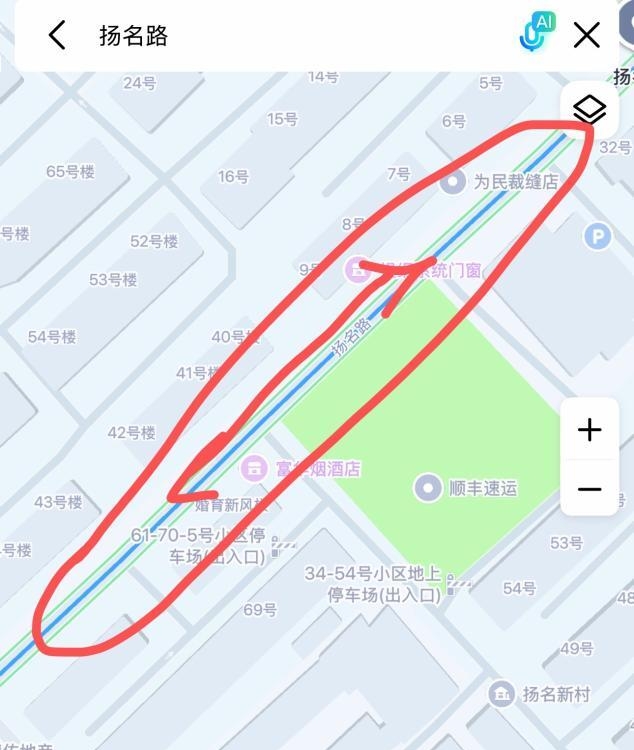Go back using the top-left arrow
The width and height of the screenshot is (634, 750).
click(57, 36)
